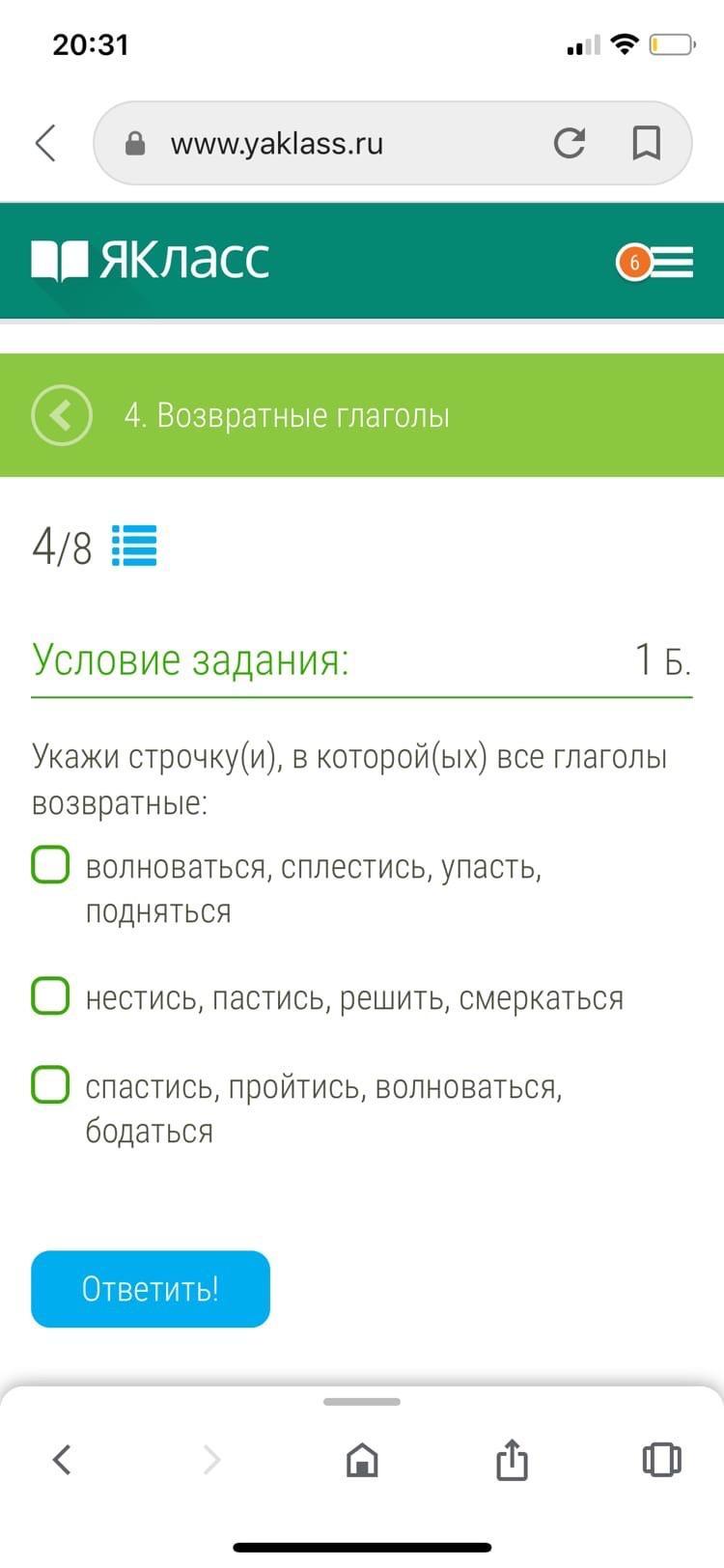Check the option with волноваться, сплестись, упасть
Screen dimensions: 724x1568
tap(50, 865)
